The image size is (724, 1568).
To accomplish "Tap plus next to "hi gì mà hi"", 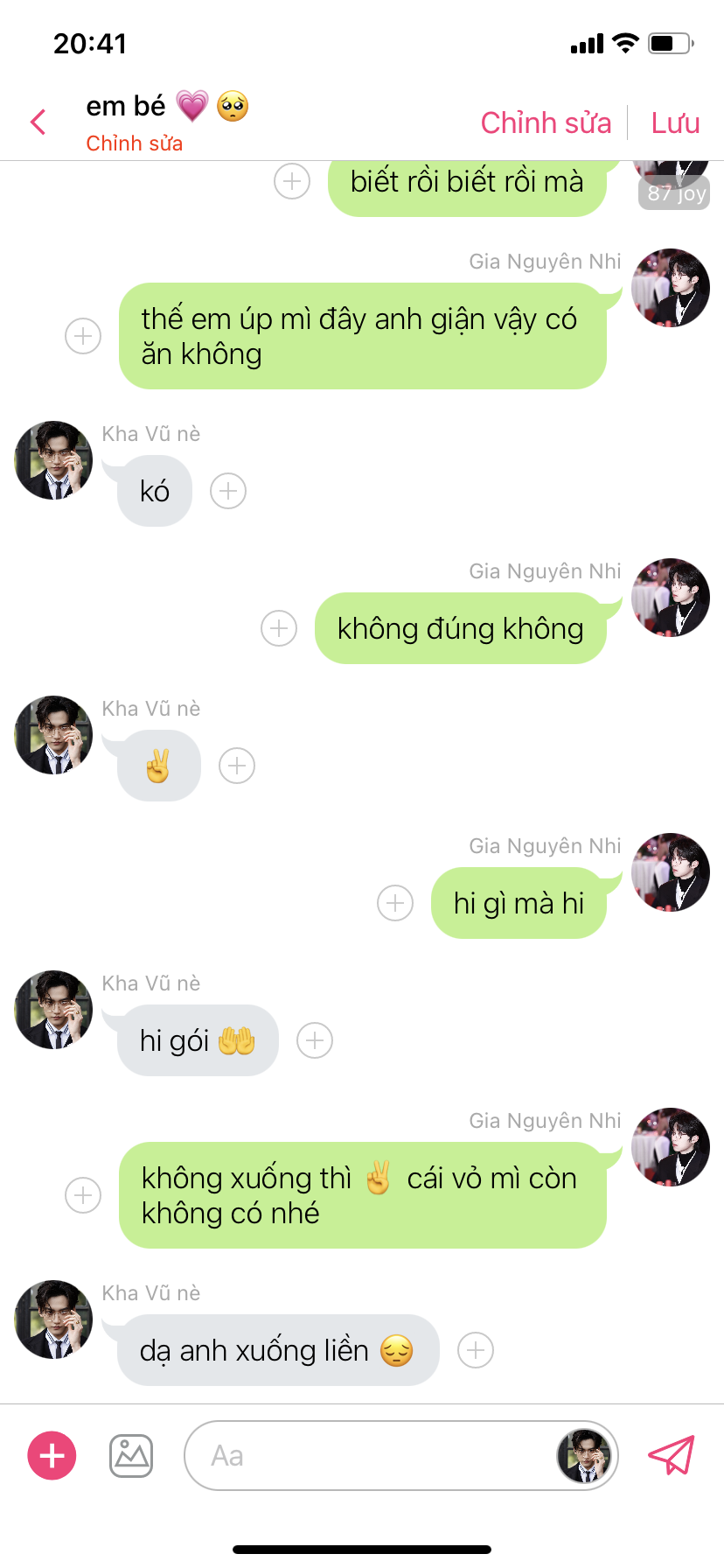I will (x=395, y=903).
